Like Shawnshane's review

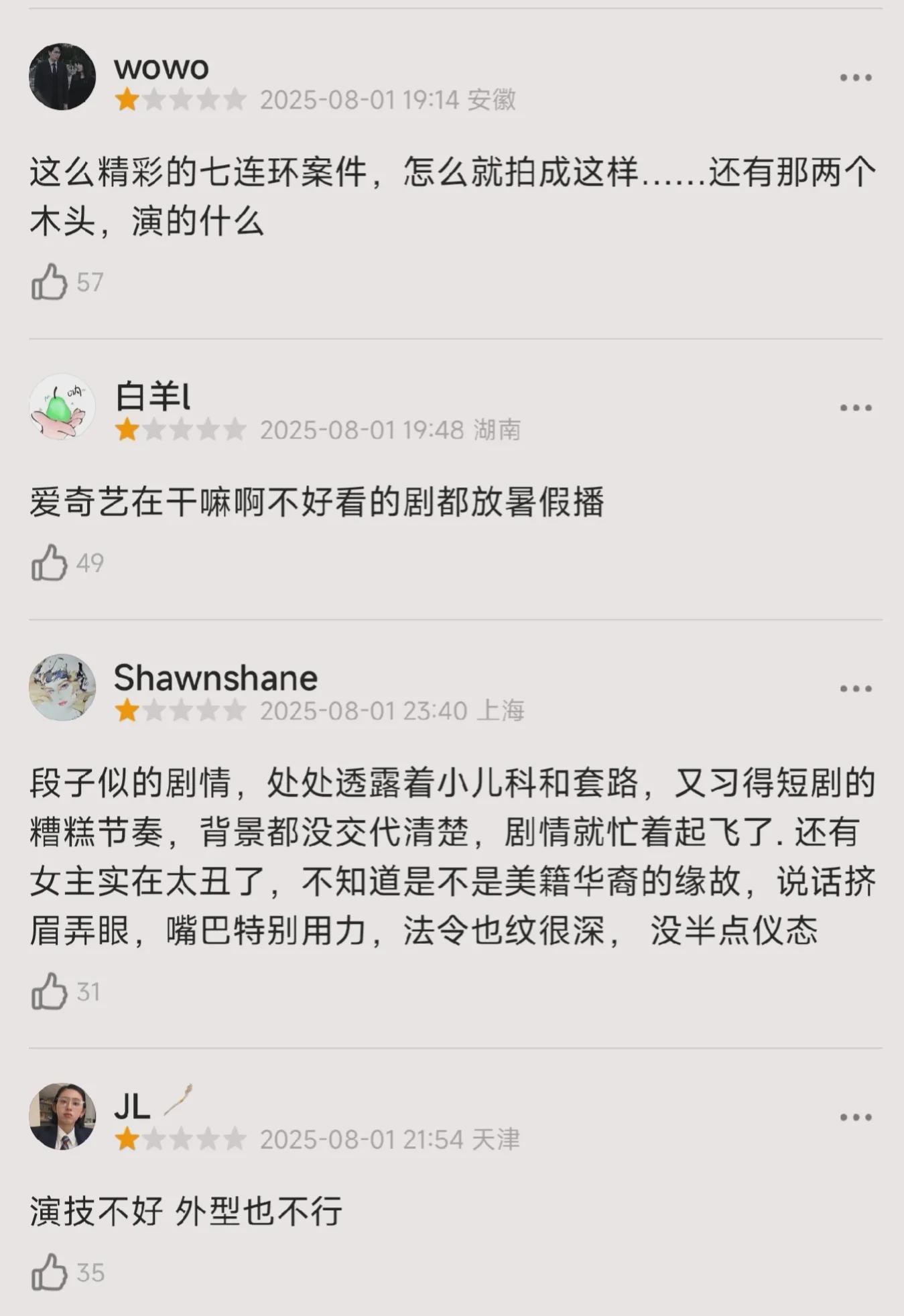click(50, 992)
